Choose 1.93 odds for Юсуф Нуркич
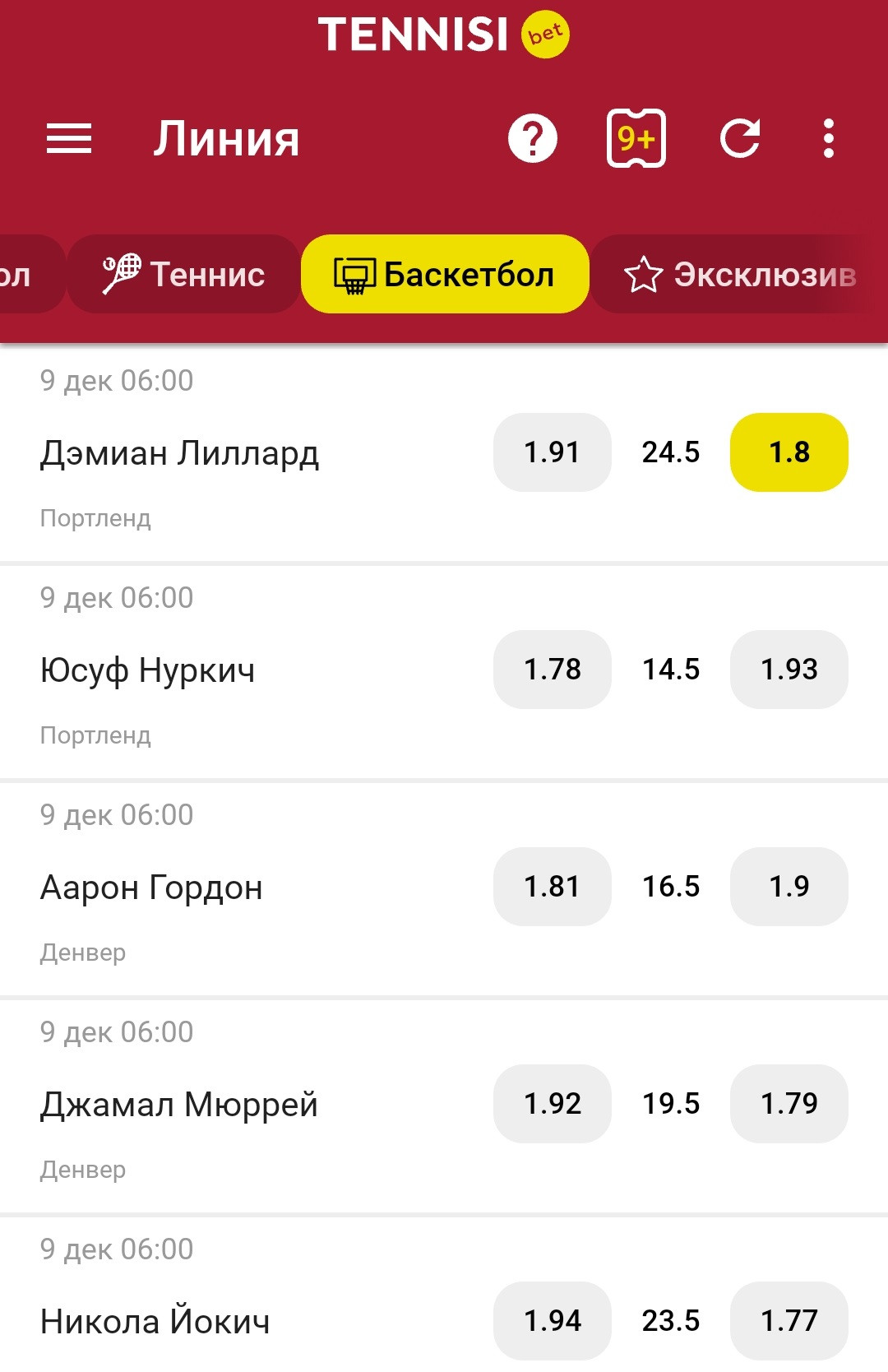This screenshot has height=1372, width=888. click(x=789, y=670)
